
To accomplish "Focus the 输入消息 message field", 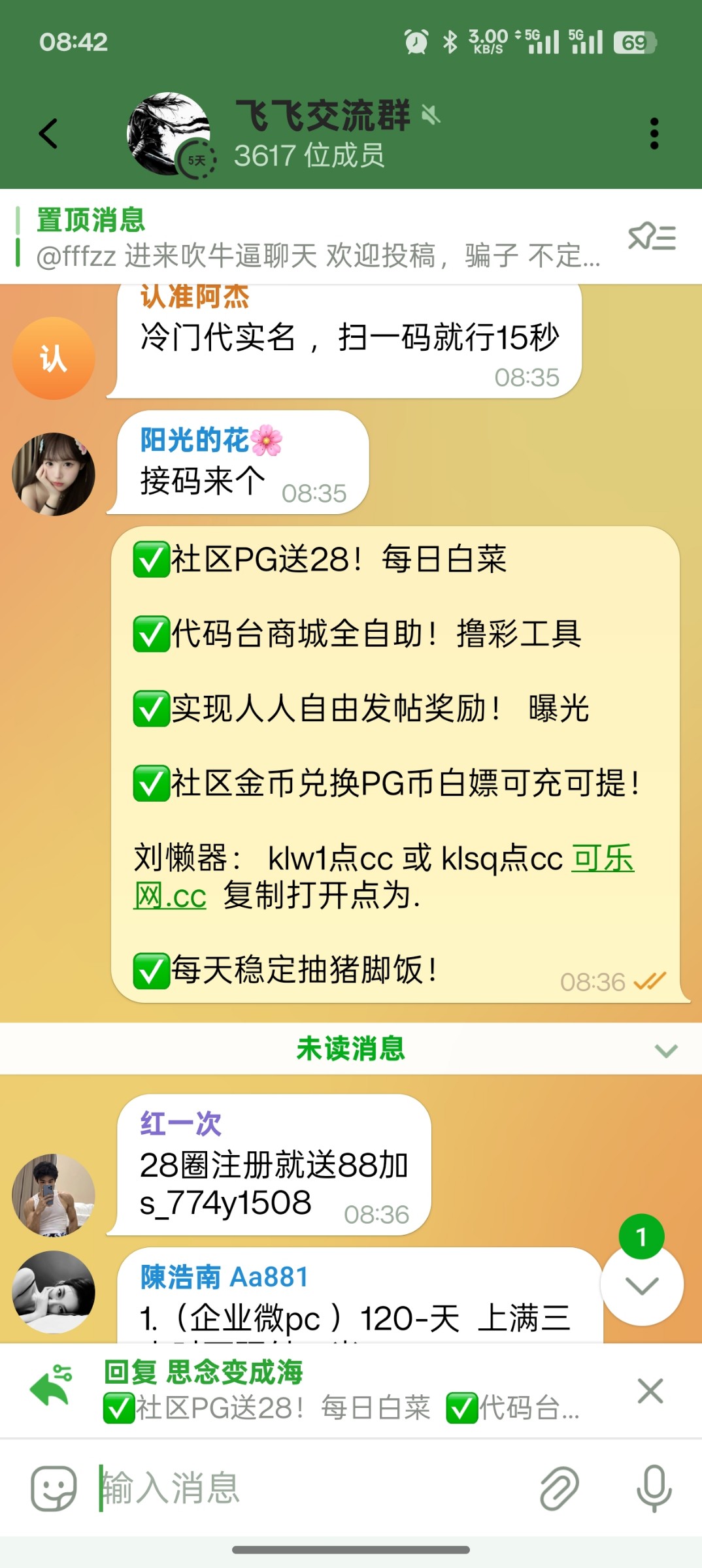I will (314, 1488).
